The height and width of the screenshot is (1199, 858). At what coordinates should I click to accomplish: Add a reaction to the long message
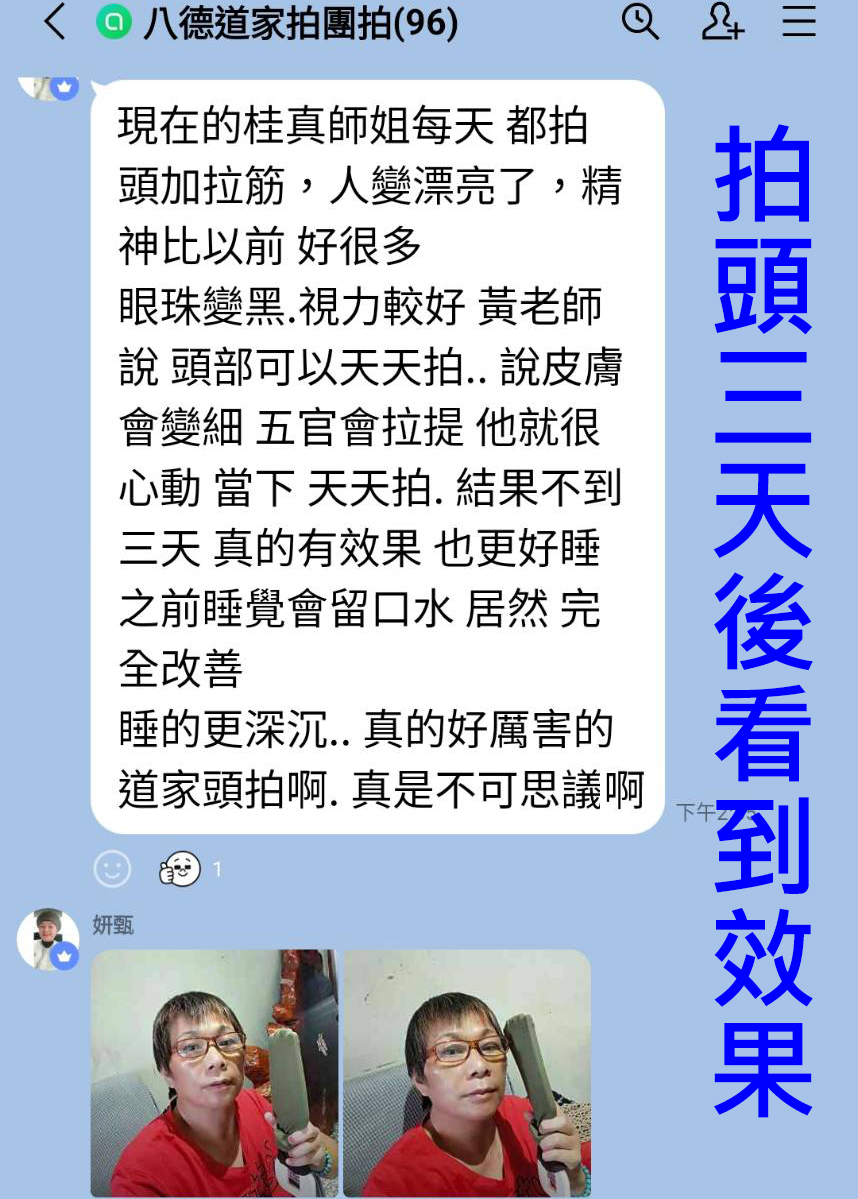point(112,869)
